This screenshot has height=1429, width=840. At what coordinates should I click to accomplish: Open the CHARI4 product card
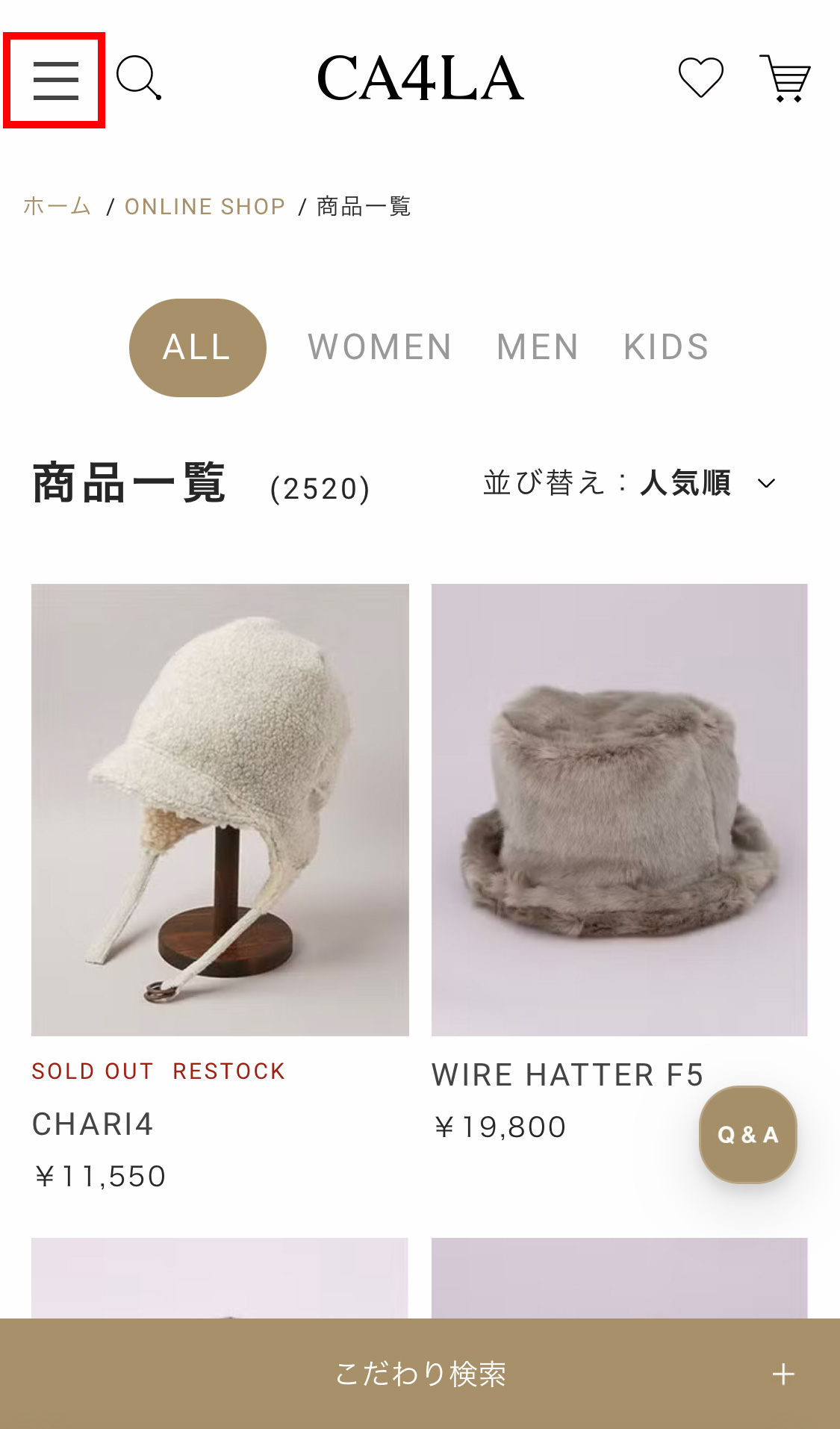(x=220, y=809)
